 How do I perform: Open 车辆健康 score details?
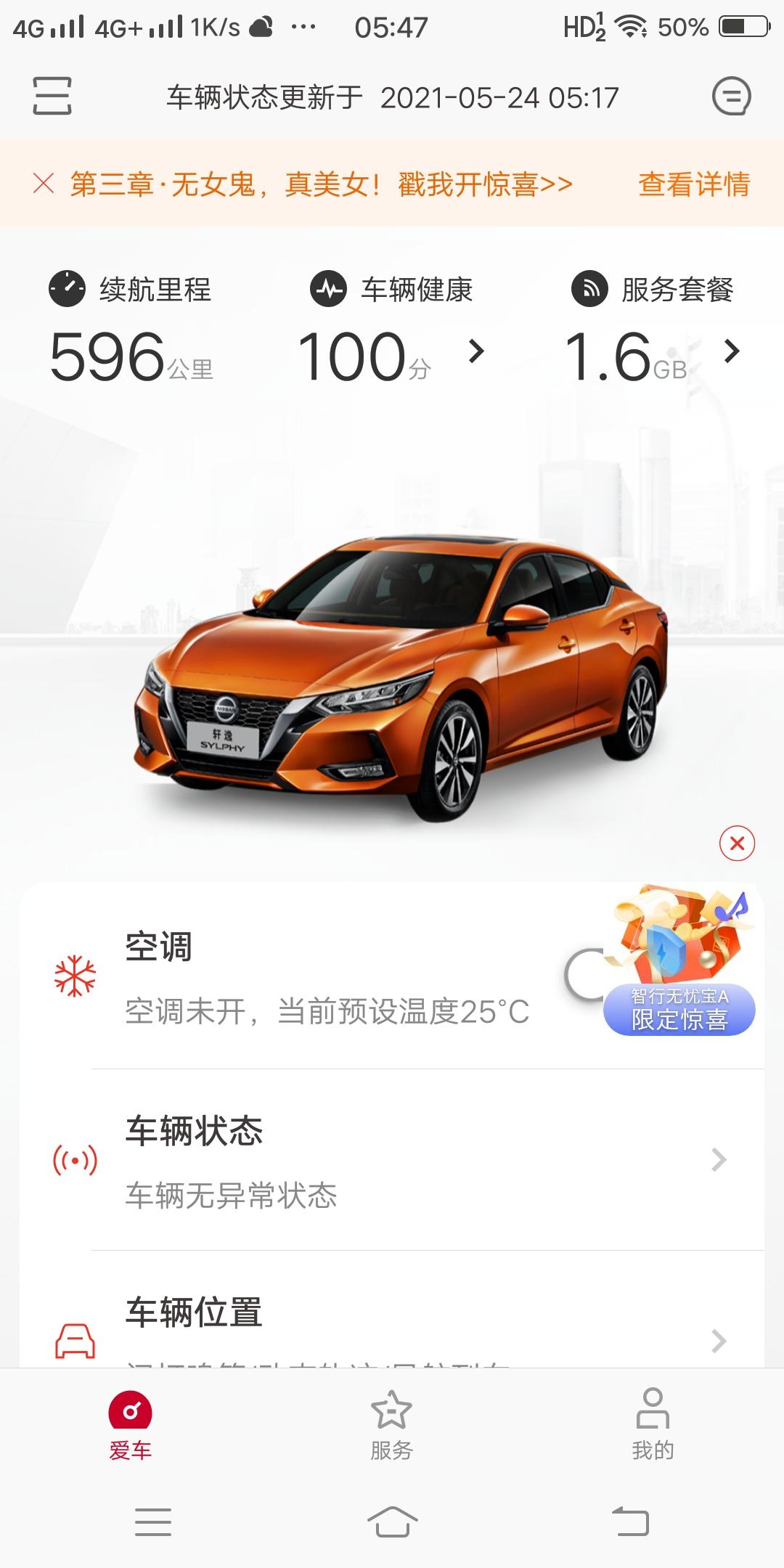392,330
